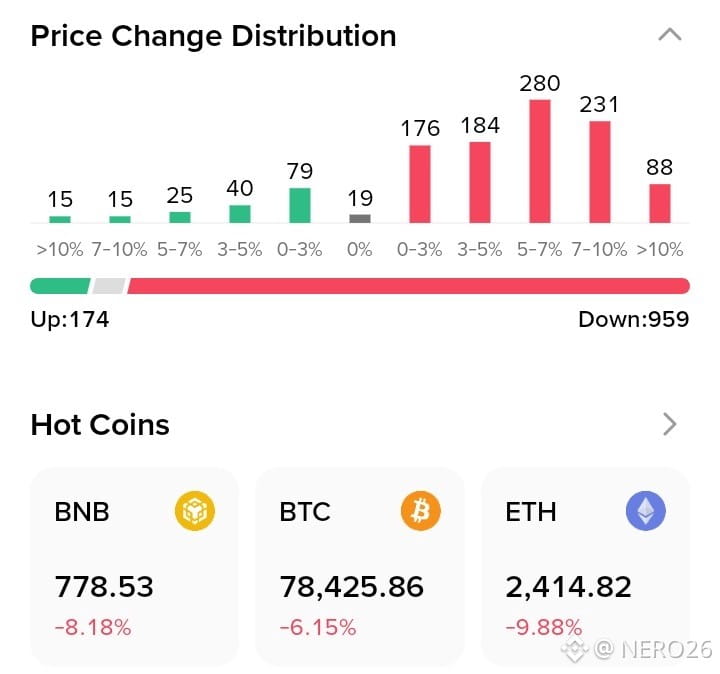The width and height of the screenshot is (720, 674).
Task: Open the ETH coin card
Action: pyautogui.click(x=585, y=566)
